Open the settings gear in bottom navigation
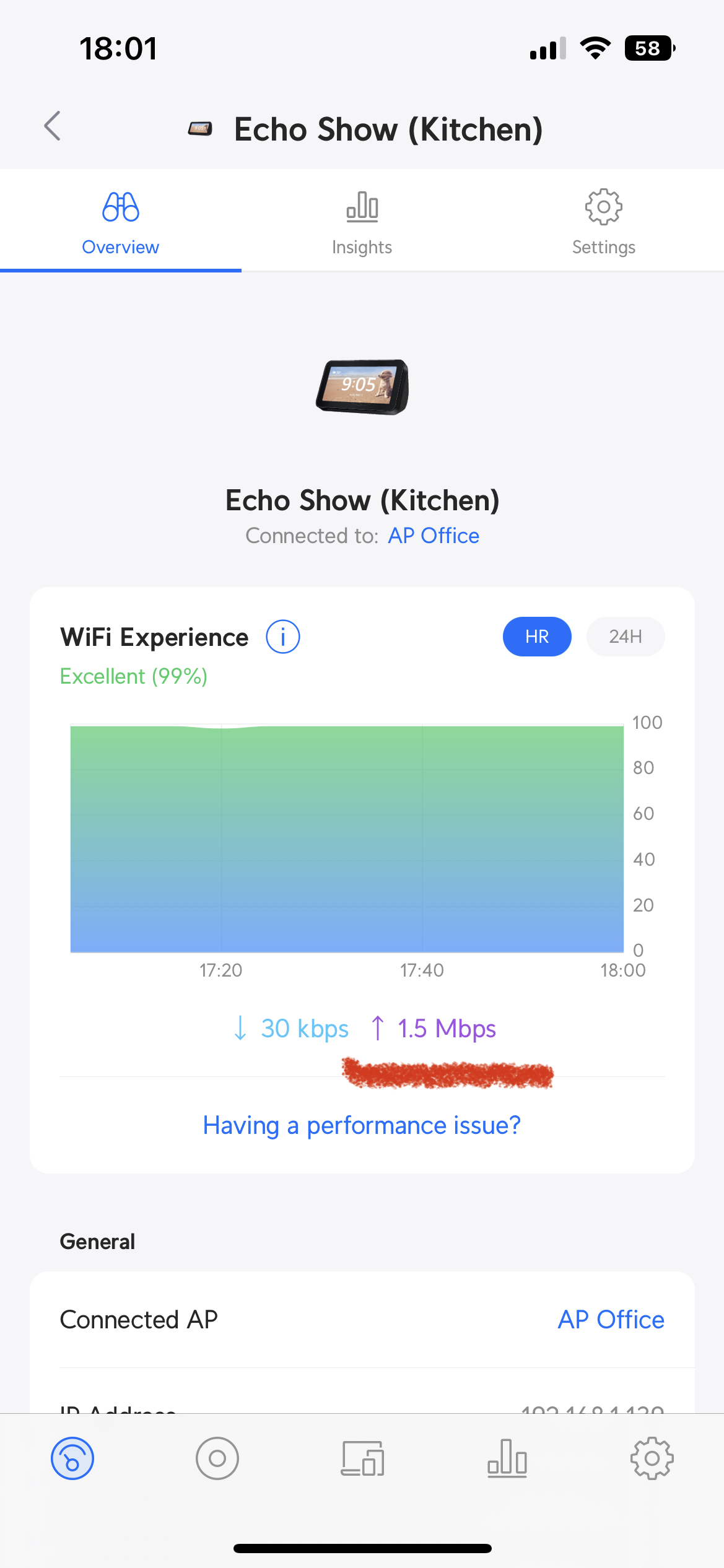The width and height of the screenshot is (724, 1568). (652, 1458)
